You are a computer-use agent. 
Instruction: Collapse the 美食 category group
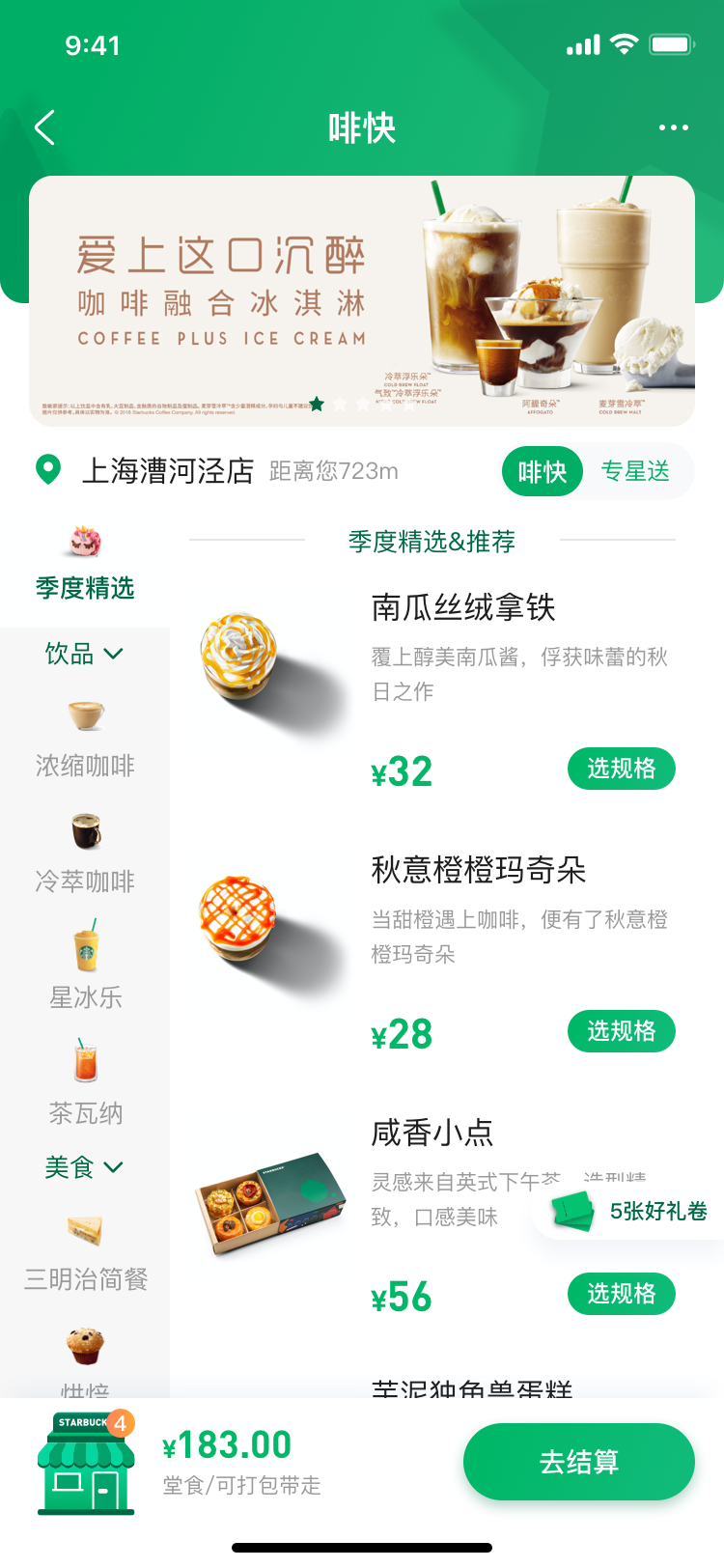coord(85,1167)
